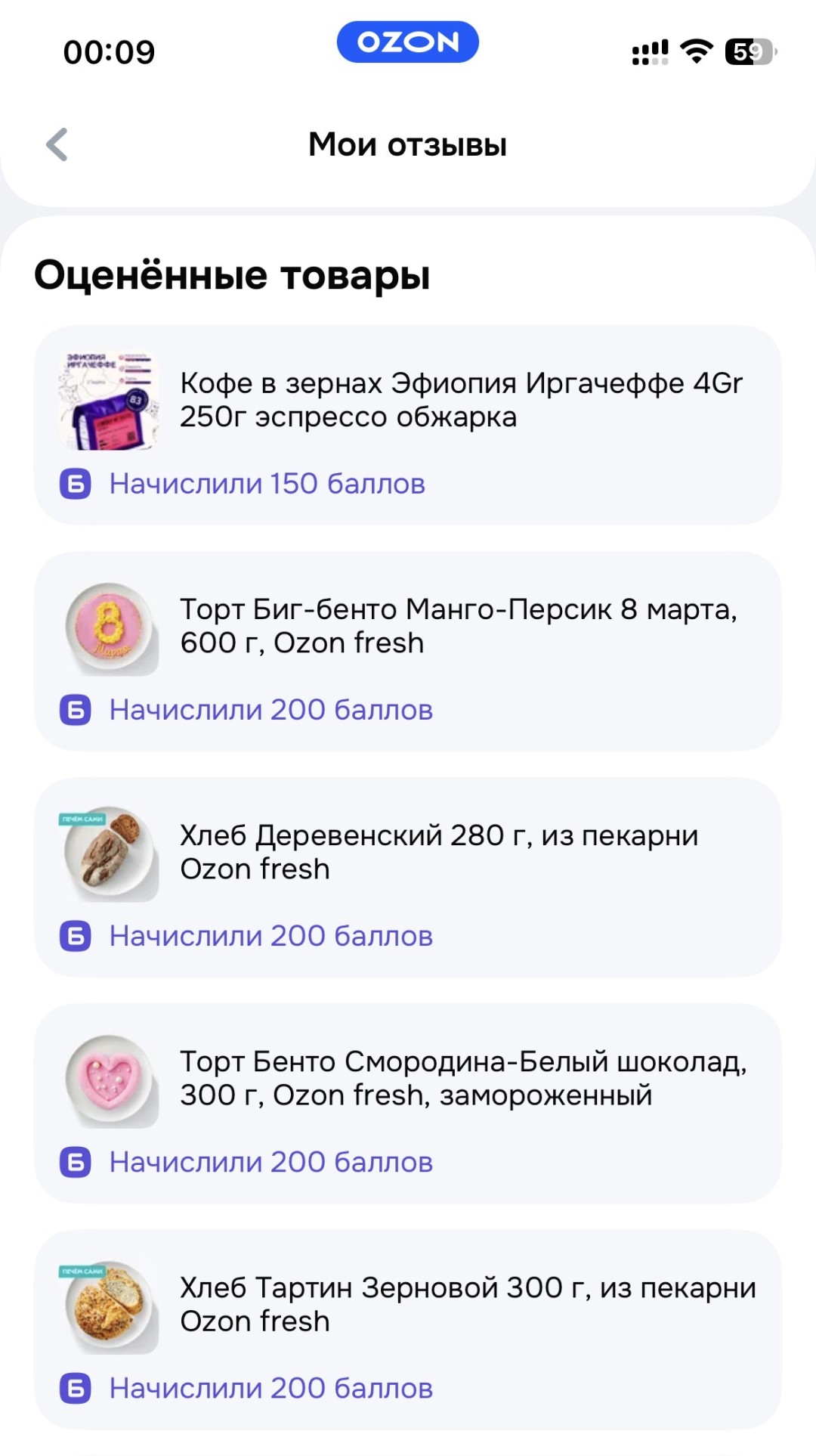Tap the battery indicator showing 59
Viewport: 816px width, 1456px height.
pos(749,50)
